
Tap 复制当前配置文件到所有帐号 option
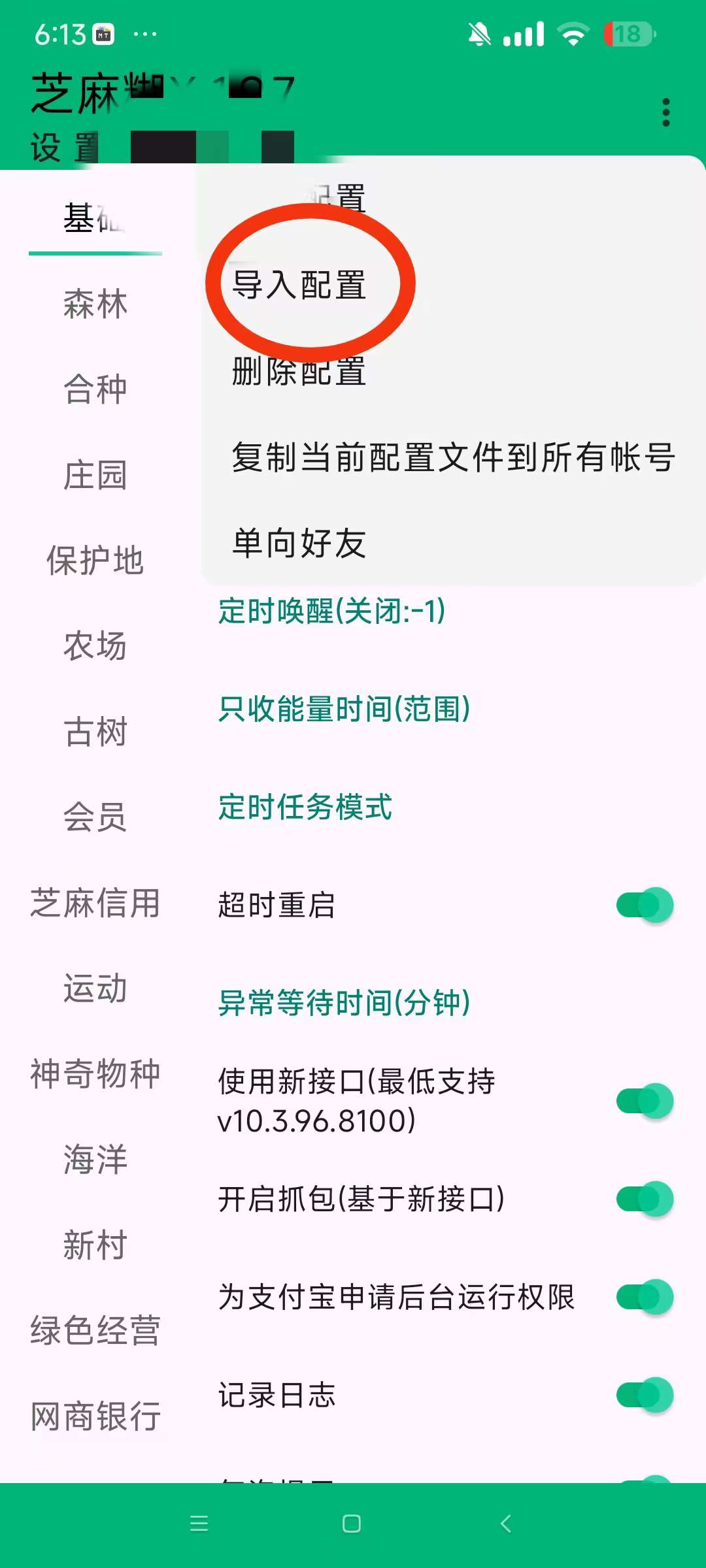(x=453, y=457)
